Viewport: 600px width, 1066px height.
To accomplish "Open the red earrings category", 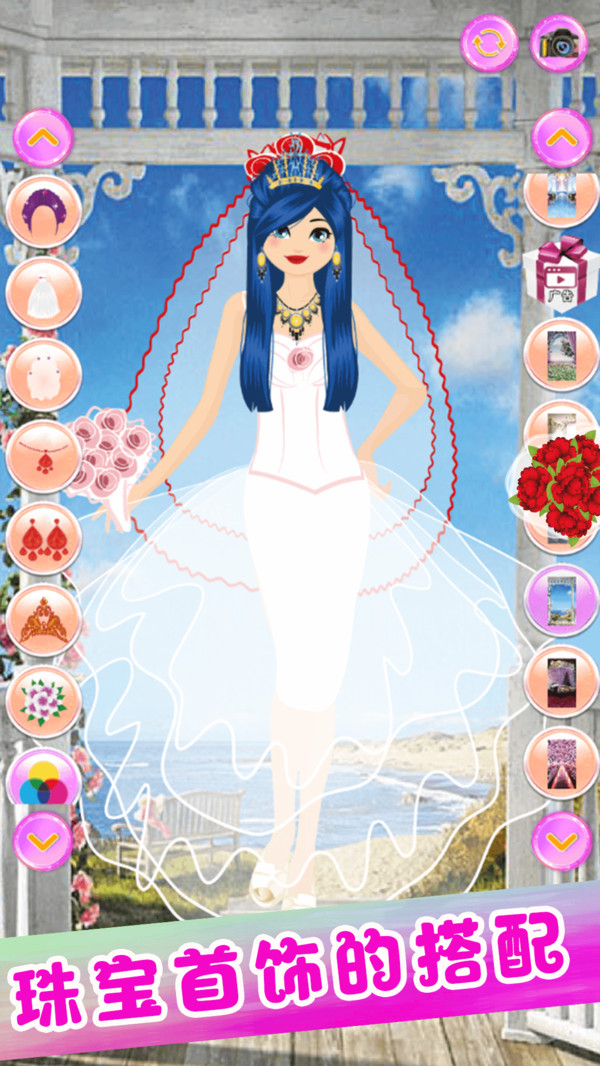I will point(43,538).
